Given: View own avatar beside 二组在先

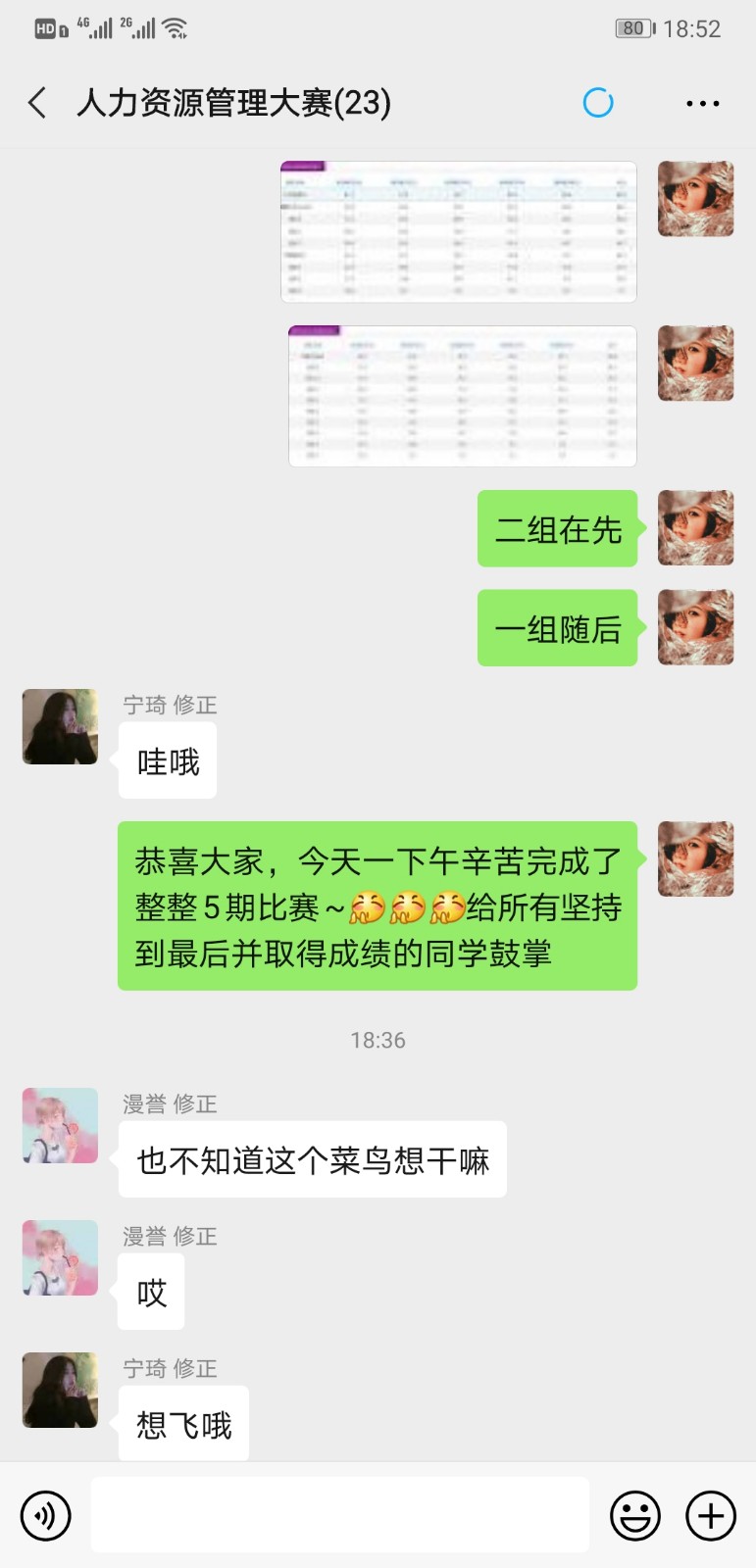Looking at the screenshot, I should pos(695,528).
